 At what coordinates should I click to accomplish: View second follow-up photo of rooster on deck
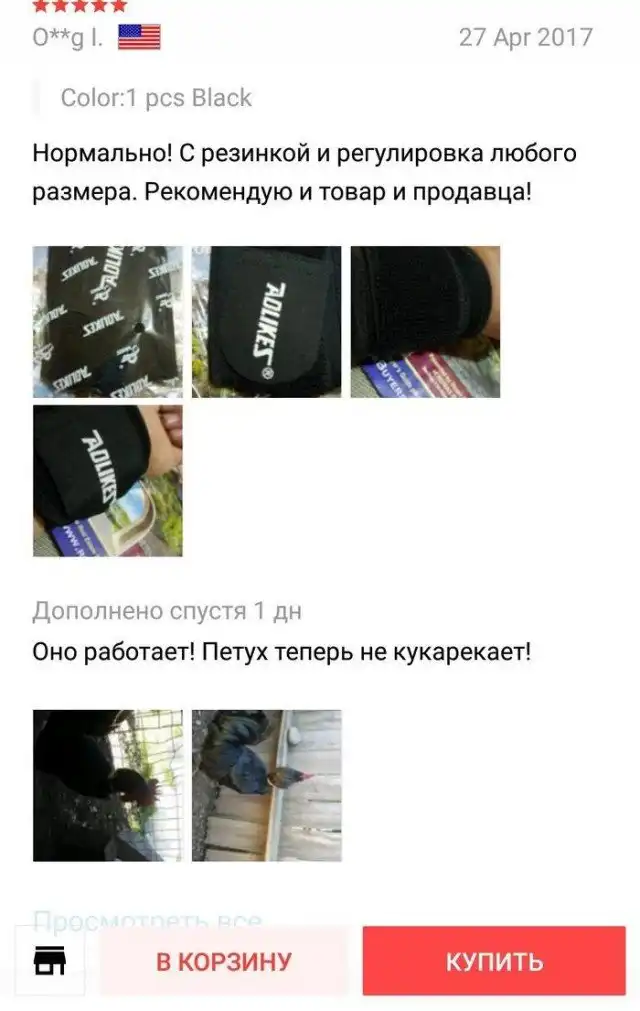(x=266, y=785)
